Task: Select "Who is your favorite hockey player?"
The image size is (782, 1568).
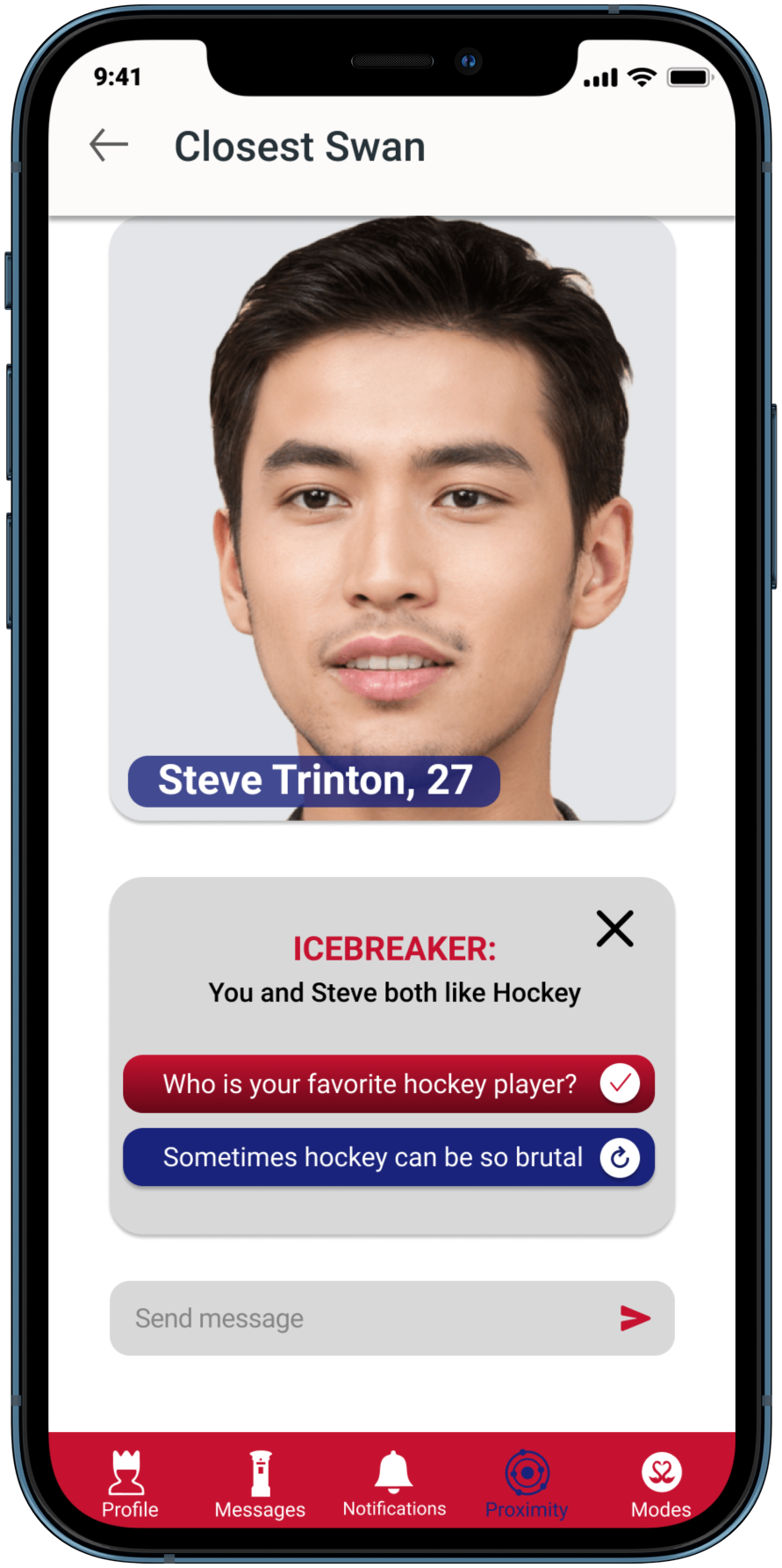Action: 389,1083
